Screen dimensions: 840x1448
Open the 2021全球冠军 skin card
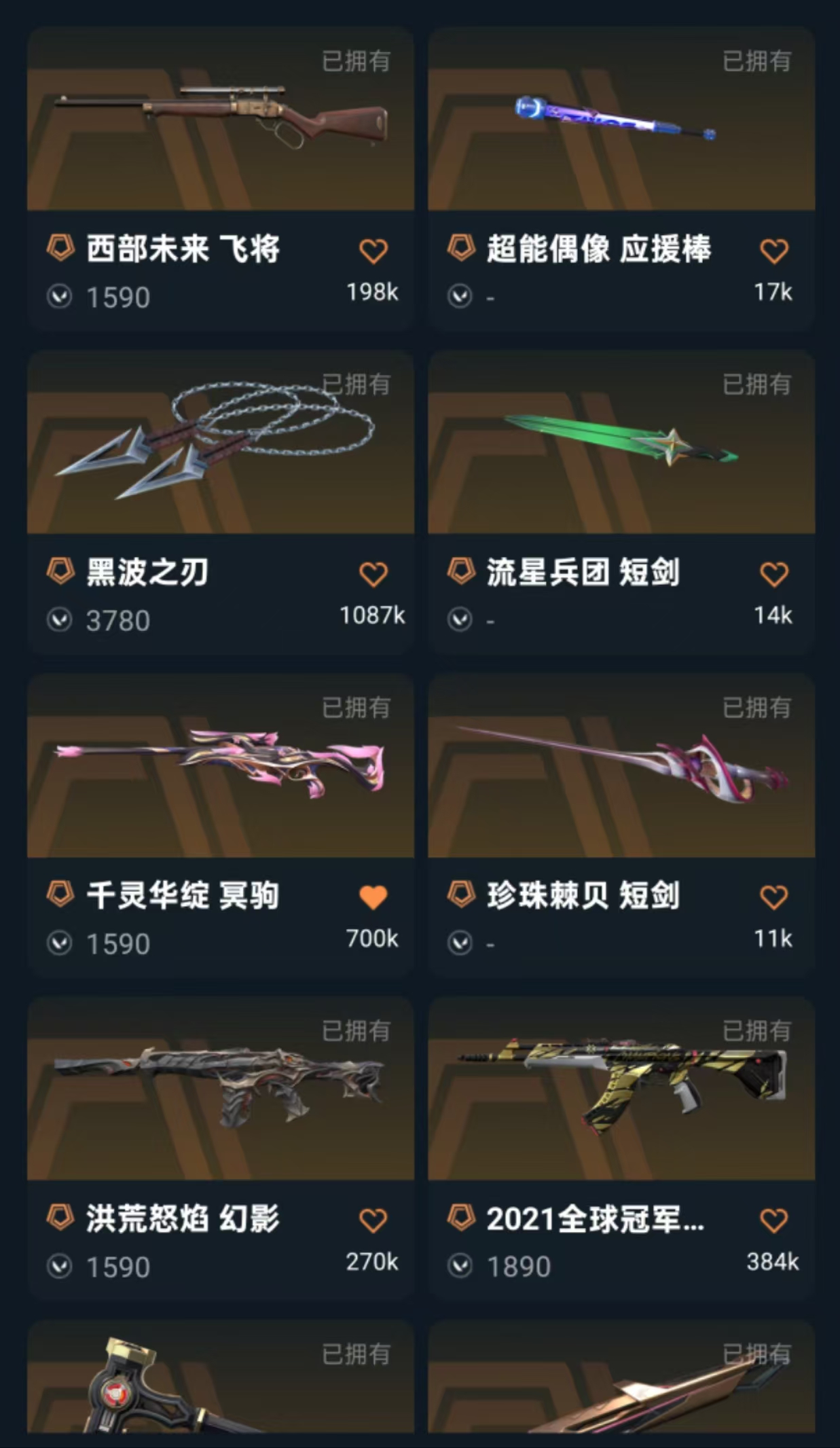click(x=621, y=1089)
